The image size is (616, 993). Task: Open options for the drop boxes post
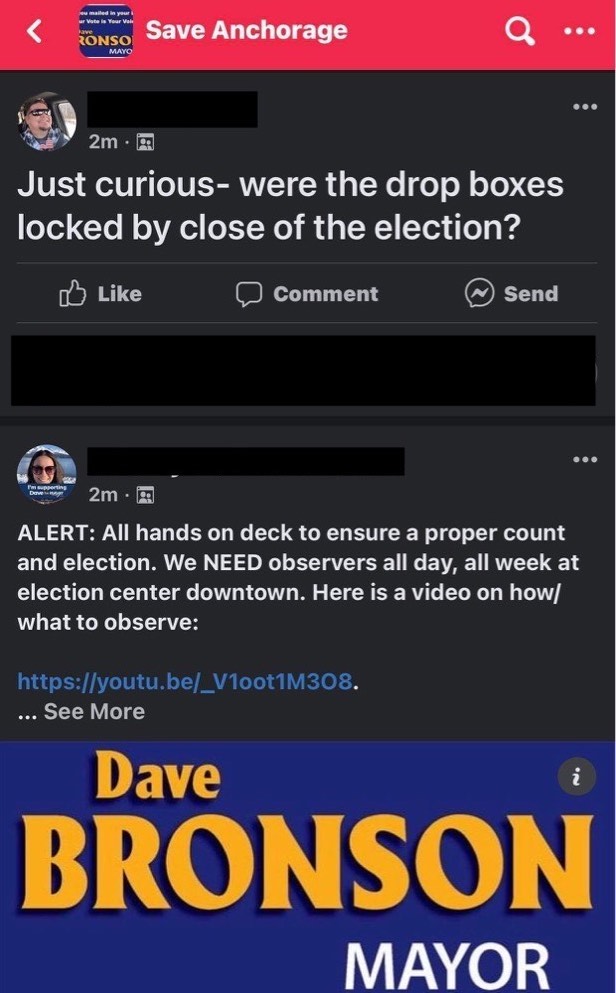(584, 107)
